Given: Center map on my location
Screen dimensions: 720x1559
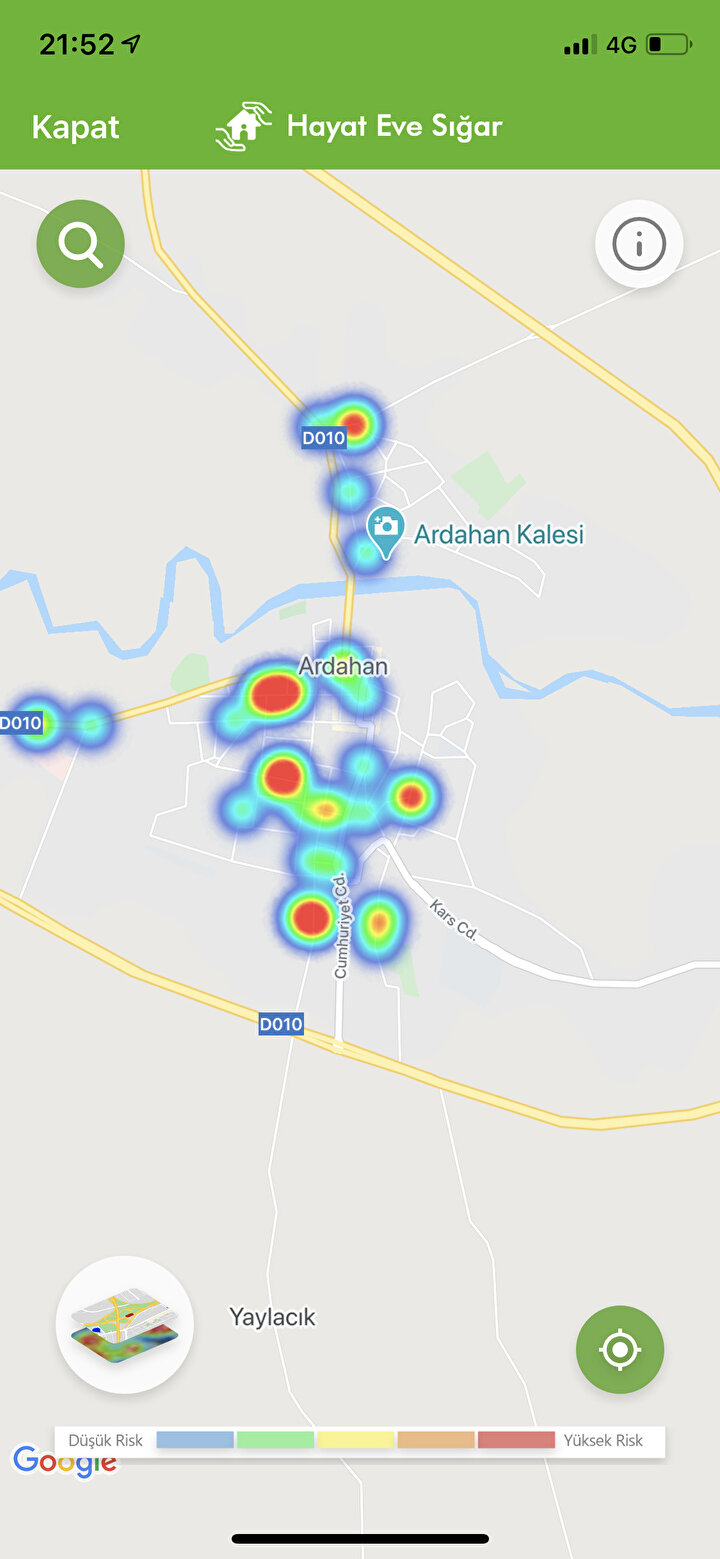Looking at the screenshot, I should pos(620,1349).
